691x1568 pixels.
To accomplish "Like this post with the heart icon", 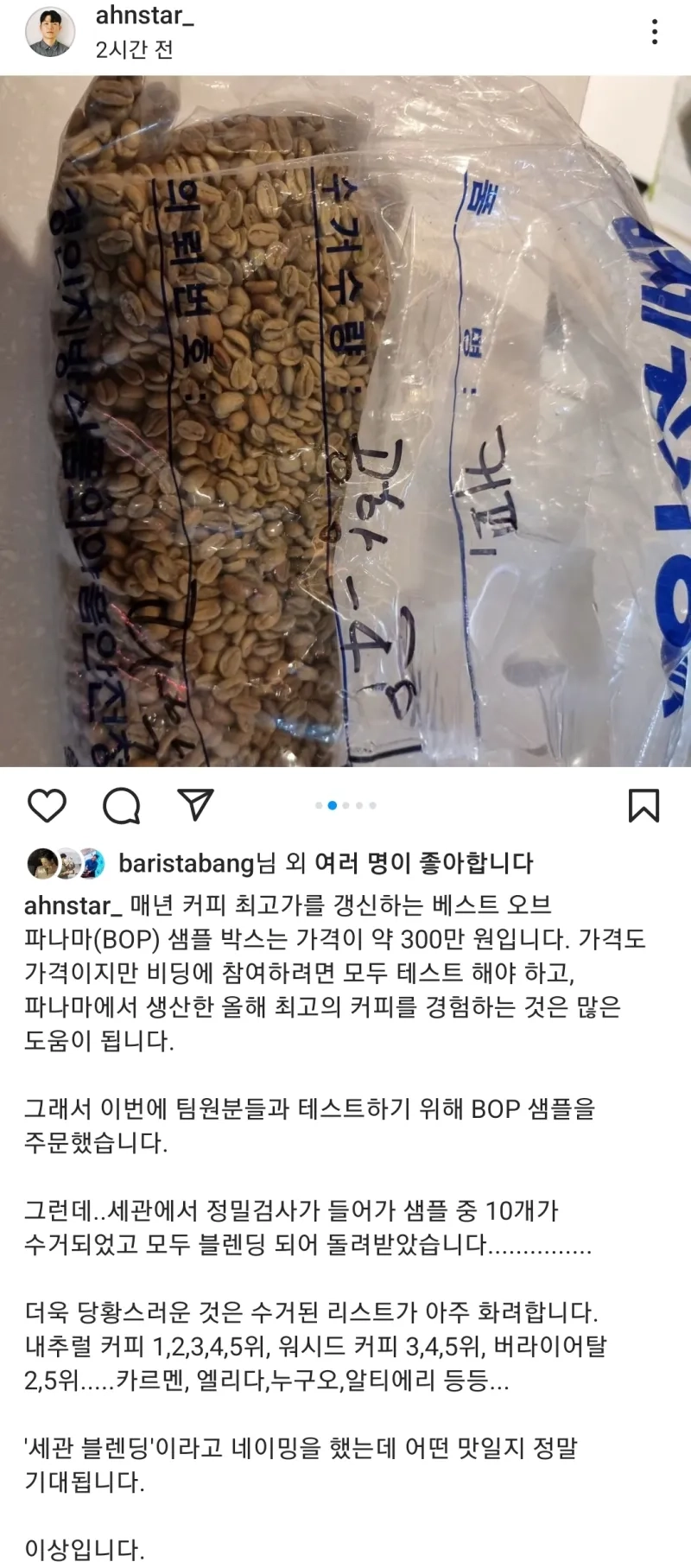I will pyautogui.click(x=47, y=805).
